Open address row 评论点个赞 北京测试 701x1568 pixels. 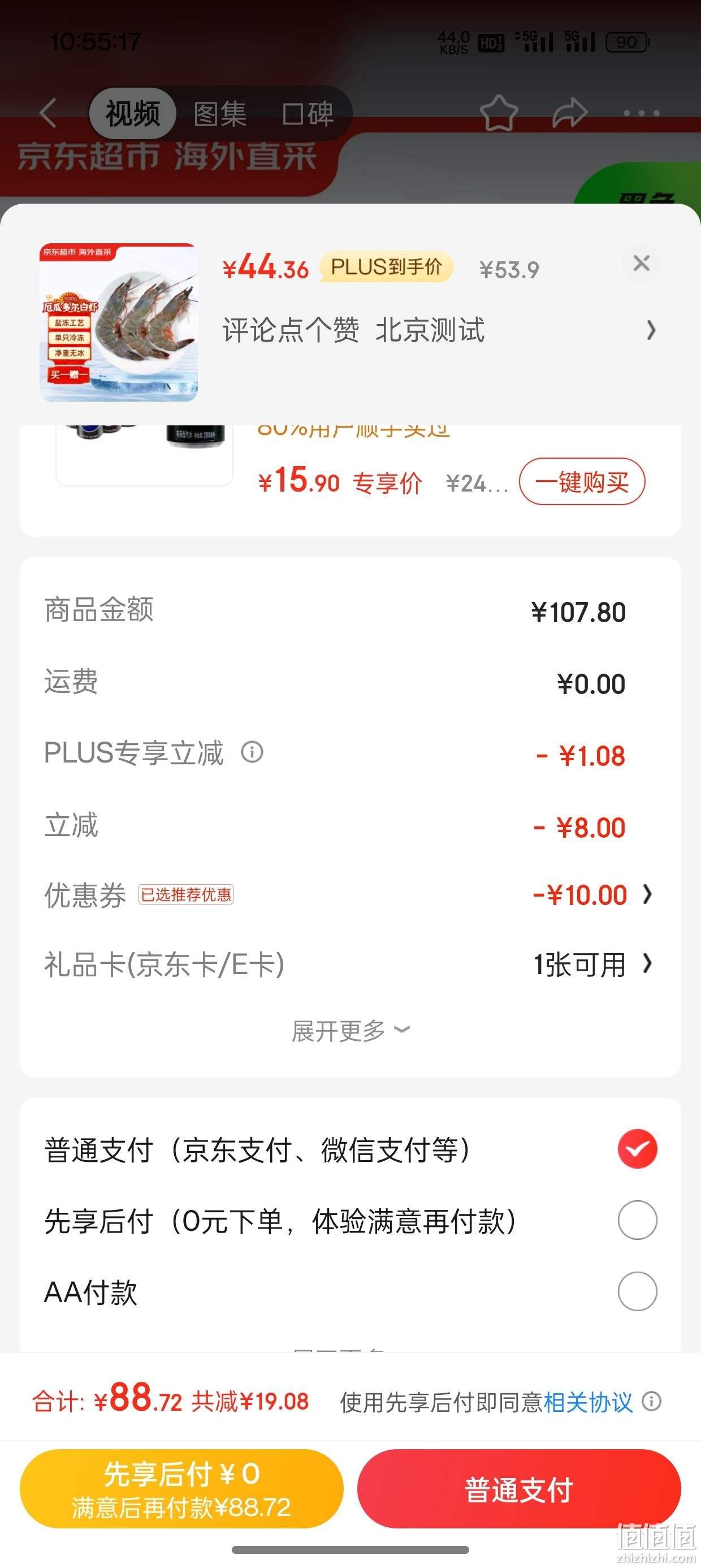click(x=439, y=330)
